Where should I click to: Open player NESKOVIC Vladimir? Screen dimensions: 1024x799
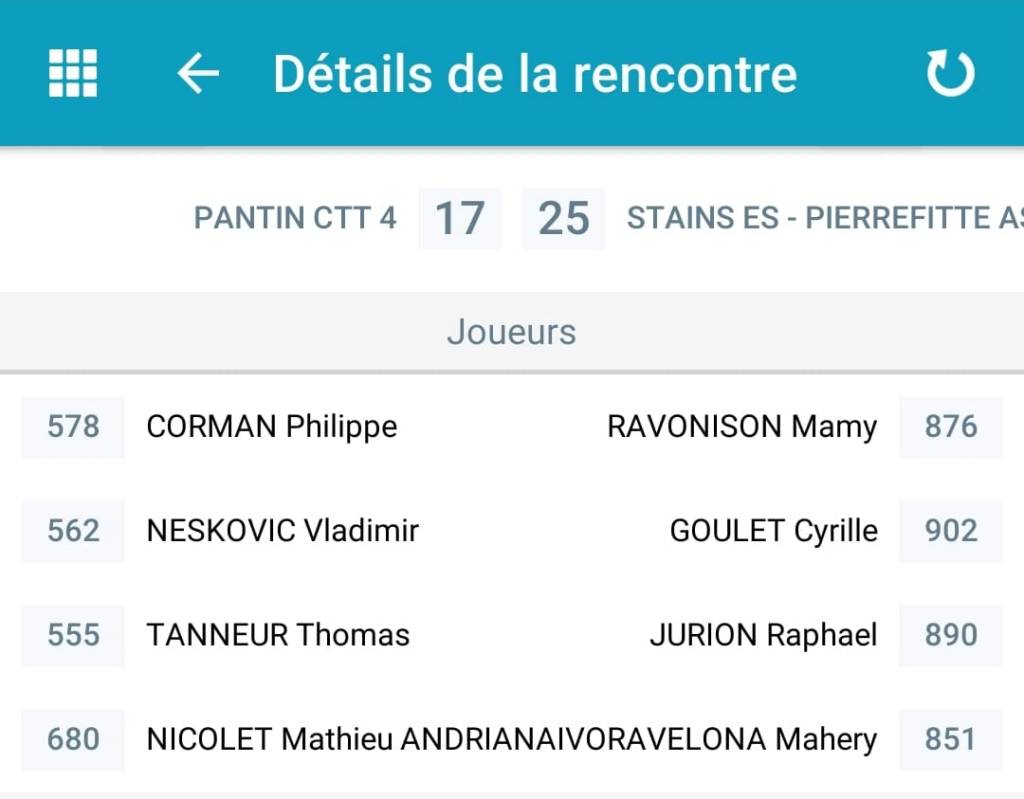coord(282,531)
